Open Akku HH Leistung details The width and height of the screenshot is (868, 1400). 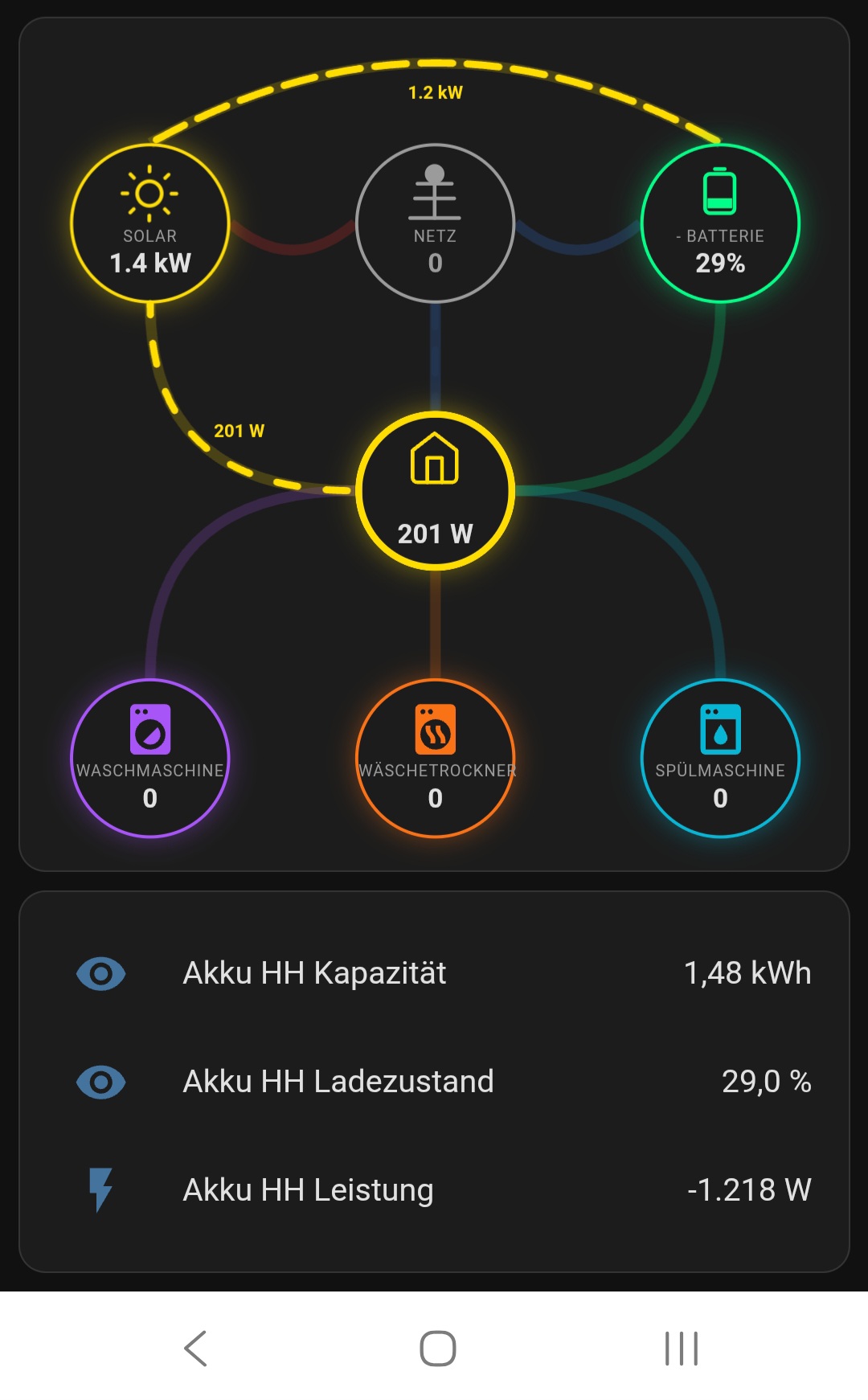[434, 1190]
